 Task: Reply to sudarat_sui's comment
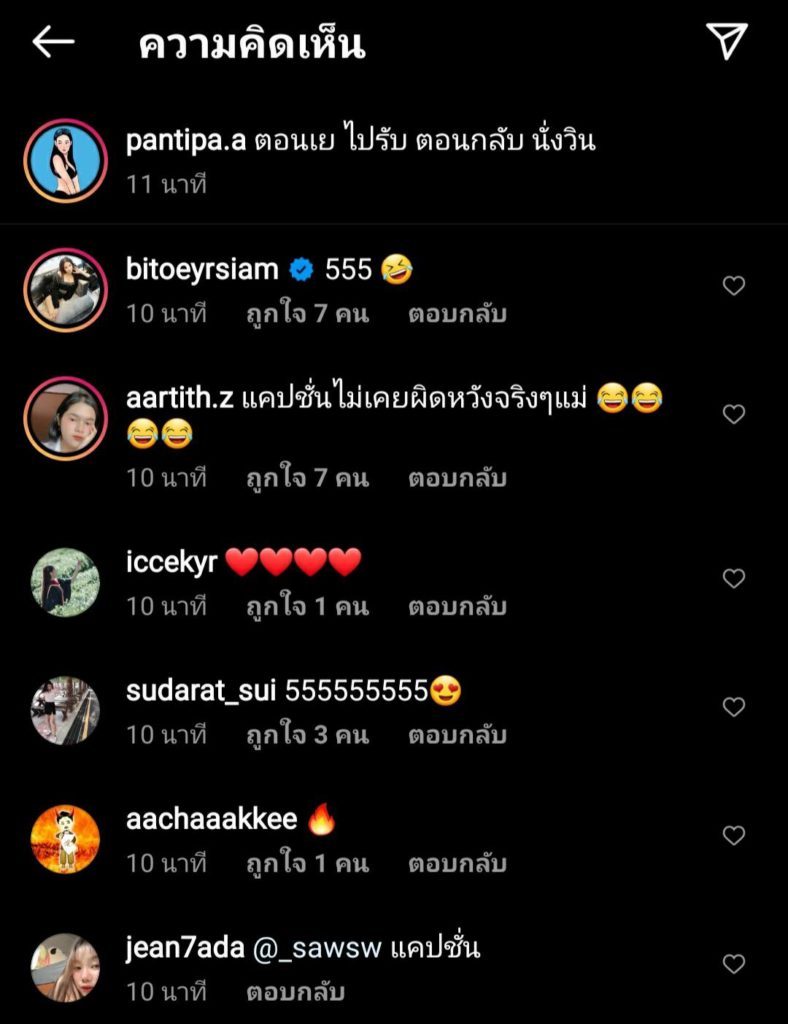pos(457,735)
